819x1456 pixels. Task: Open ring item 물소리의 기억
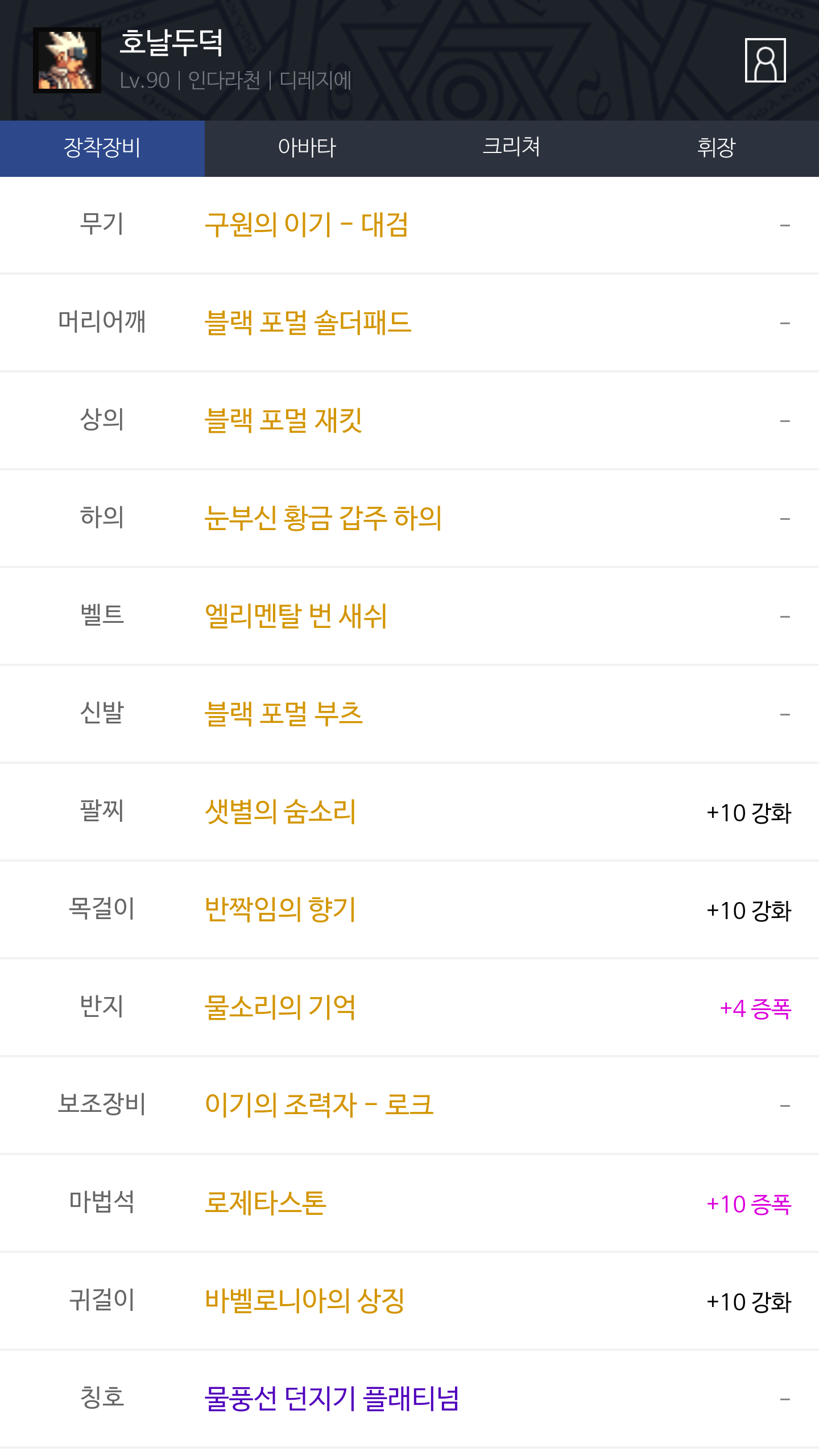point(280,1008)
